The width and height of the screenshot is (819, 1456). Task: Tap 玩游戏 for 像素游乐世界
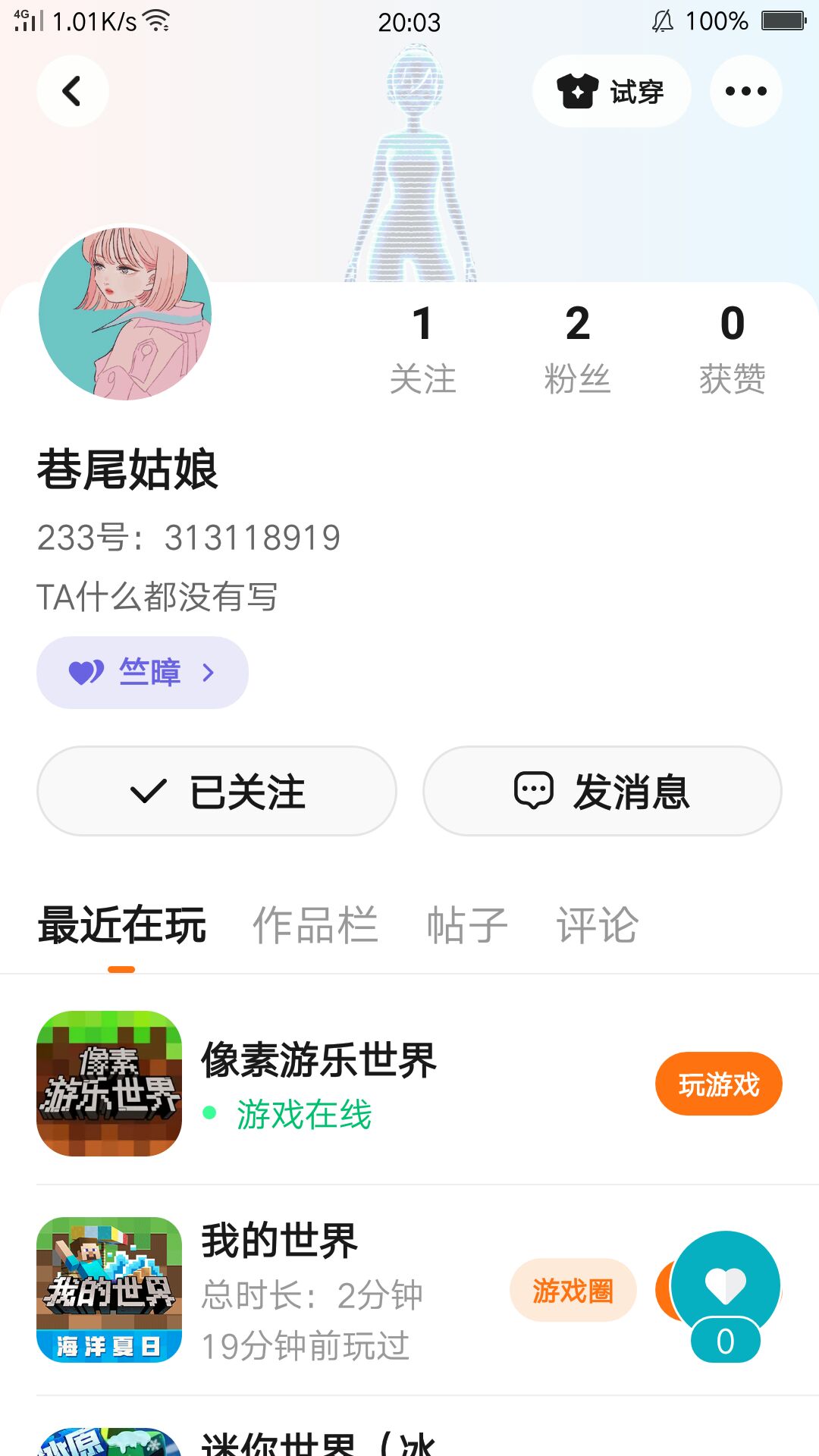click(718, 1084)
